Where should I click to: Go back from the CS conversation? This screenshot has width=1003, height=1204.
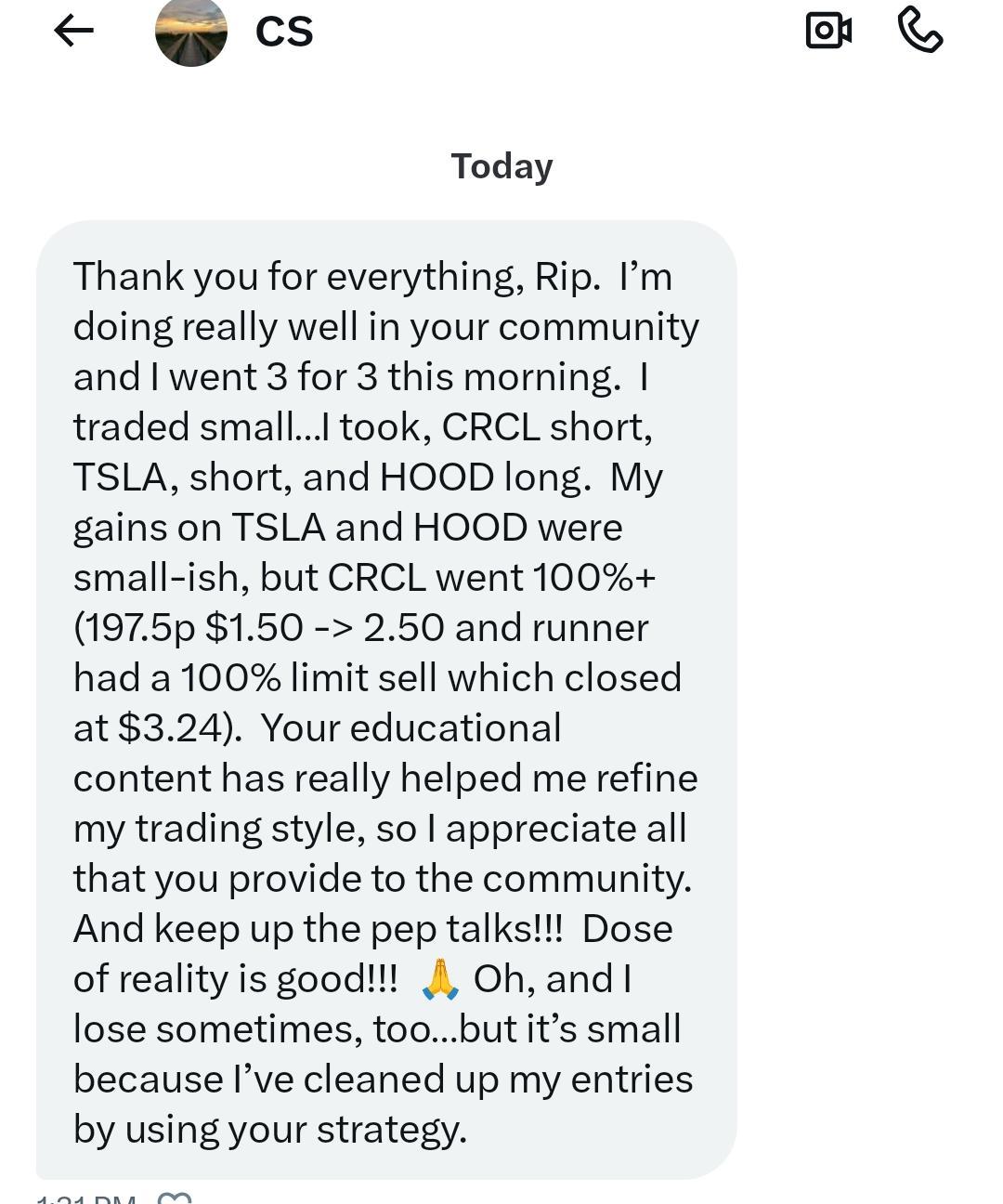[x=74, y=32]
